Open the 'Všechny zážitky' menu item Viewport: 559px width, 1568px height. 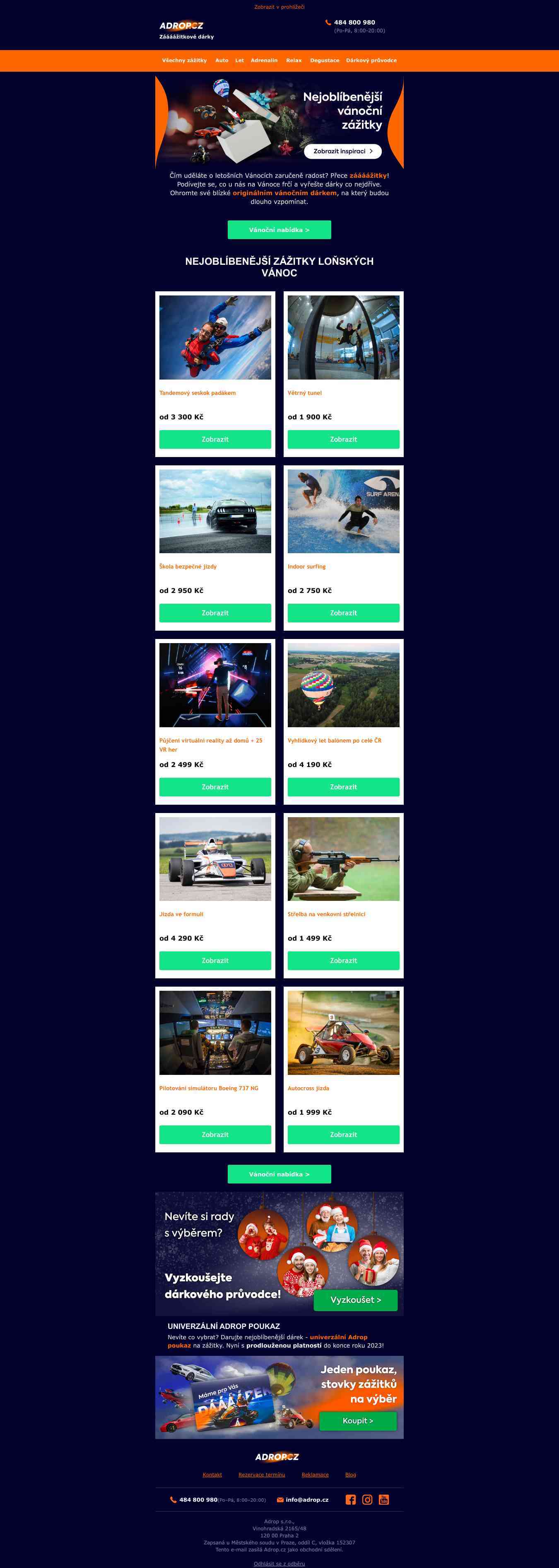pos(184,60)
